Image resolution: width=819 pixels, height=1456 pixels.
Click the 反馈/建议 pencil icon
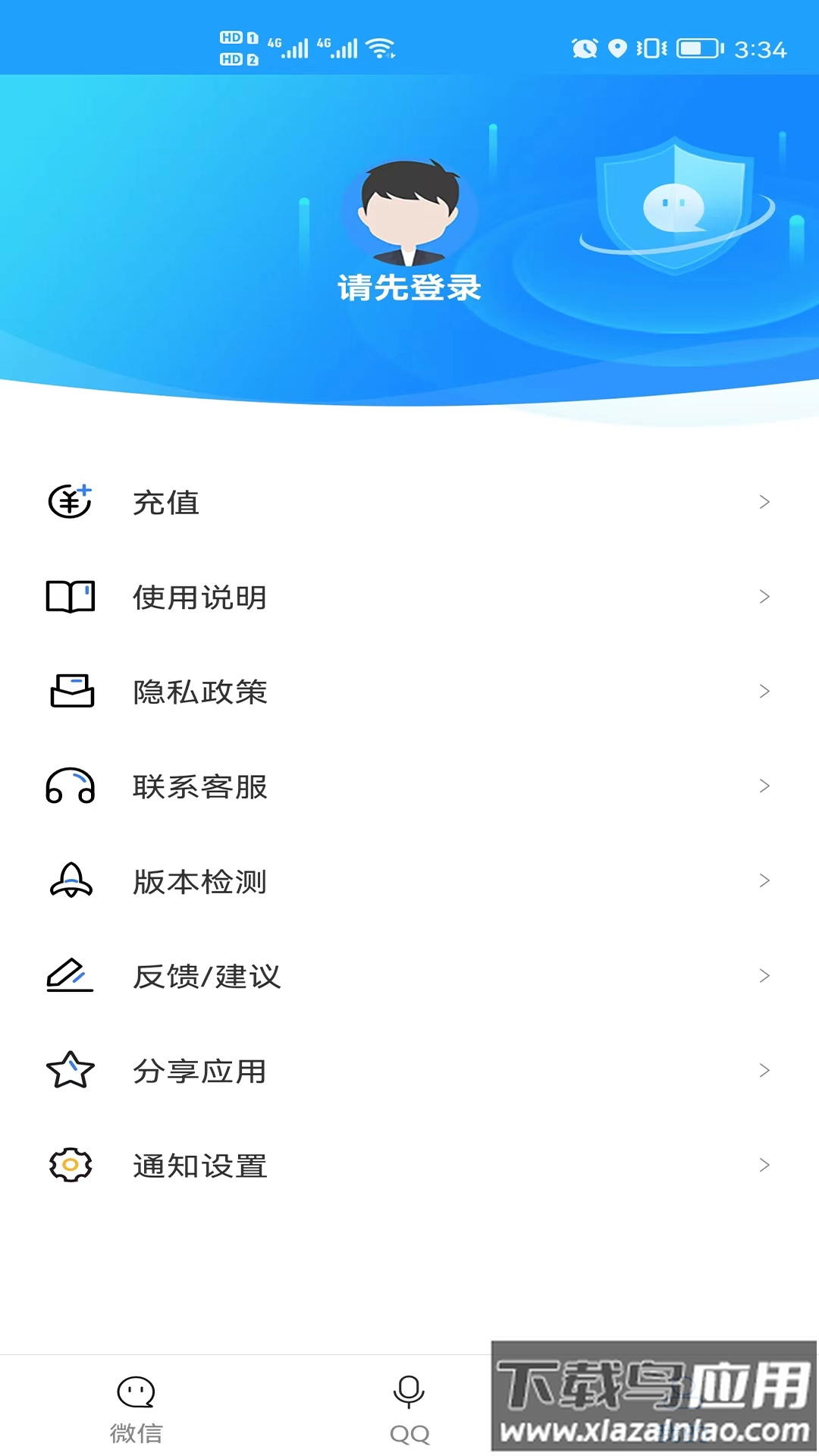pos(70,976)
